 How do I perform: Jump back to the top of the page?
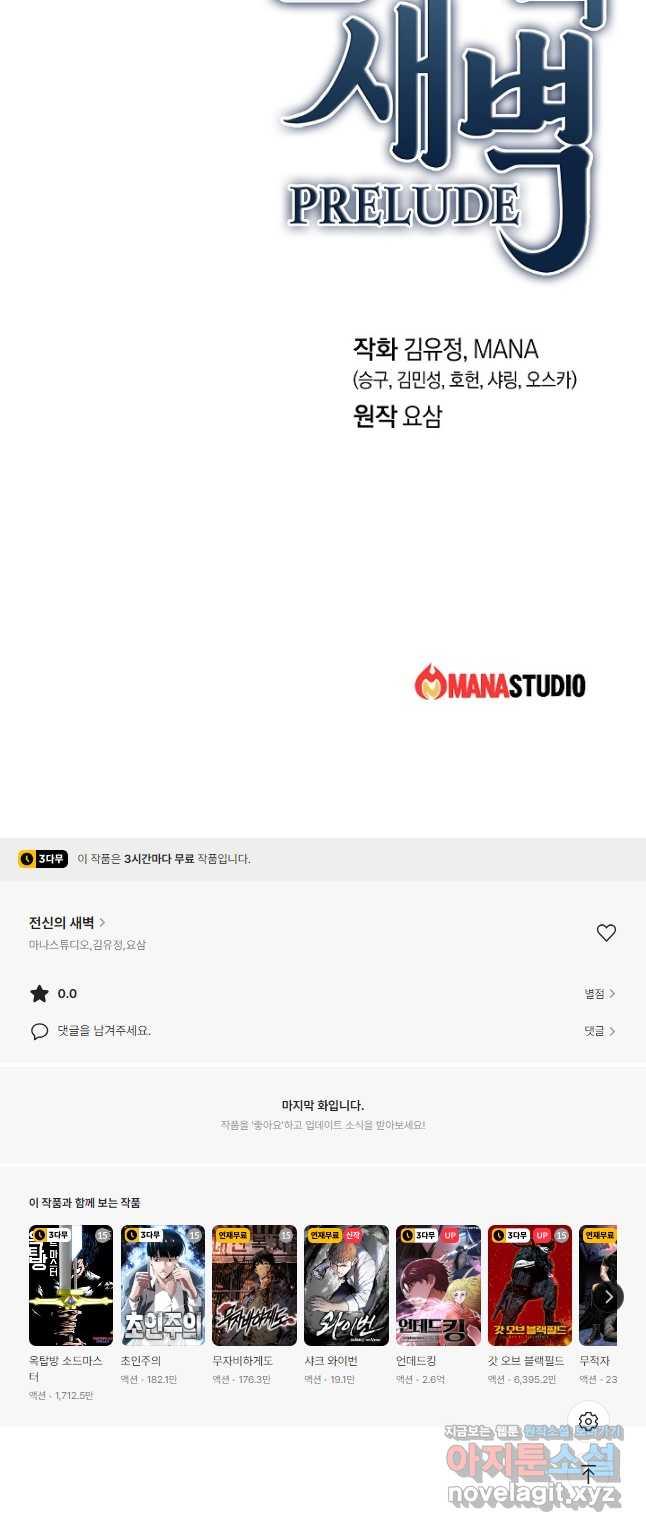coord(588,1473)
